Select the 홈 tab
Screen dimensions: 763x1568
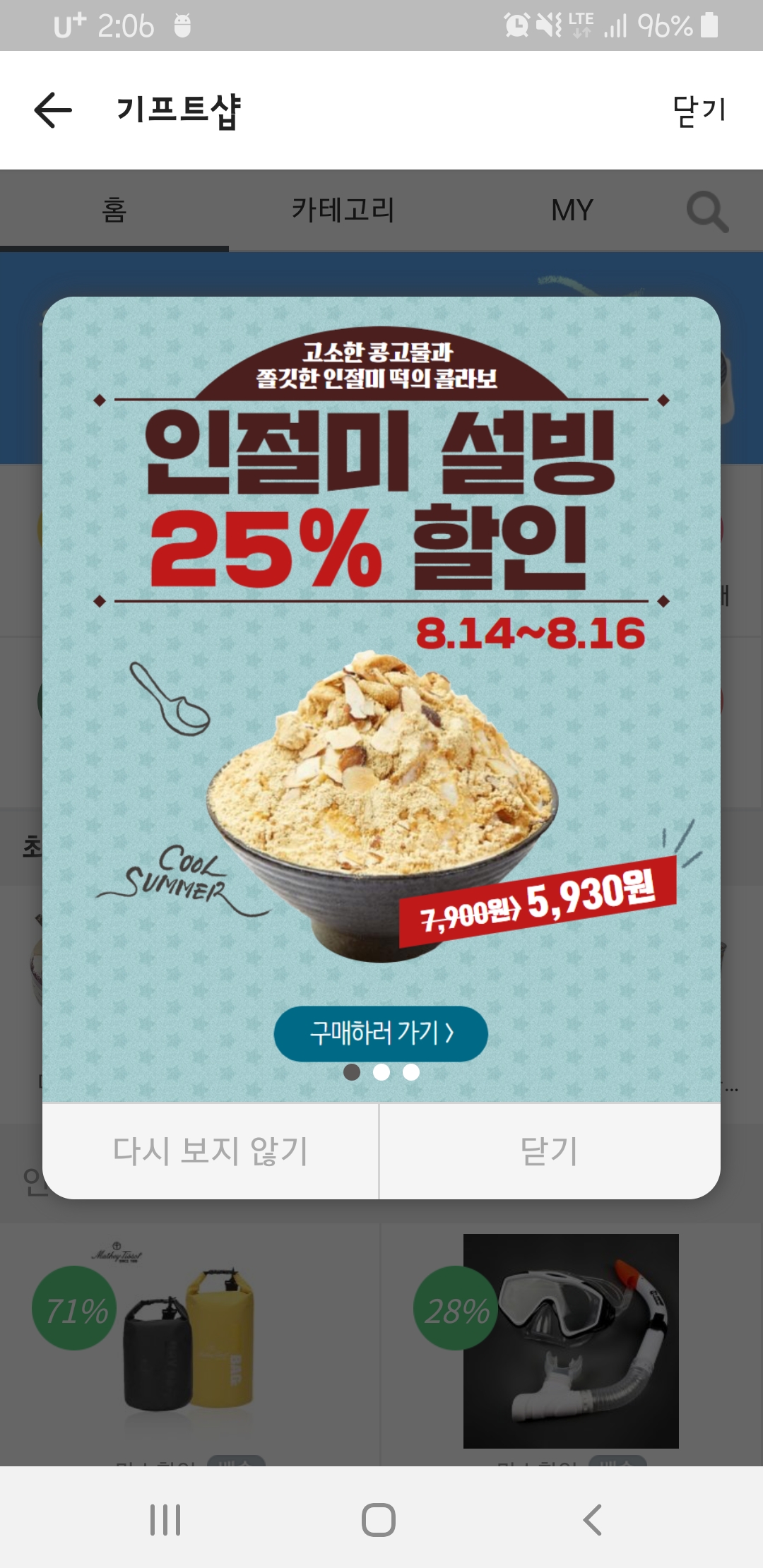(114, 210)
